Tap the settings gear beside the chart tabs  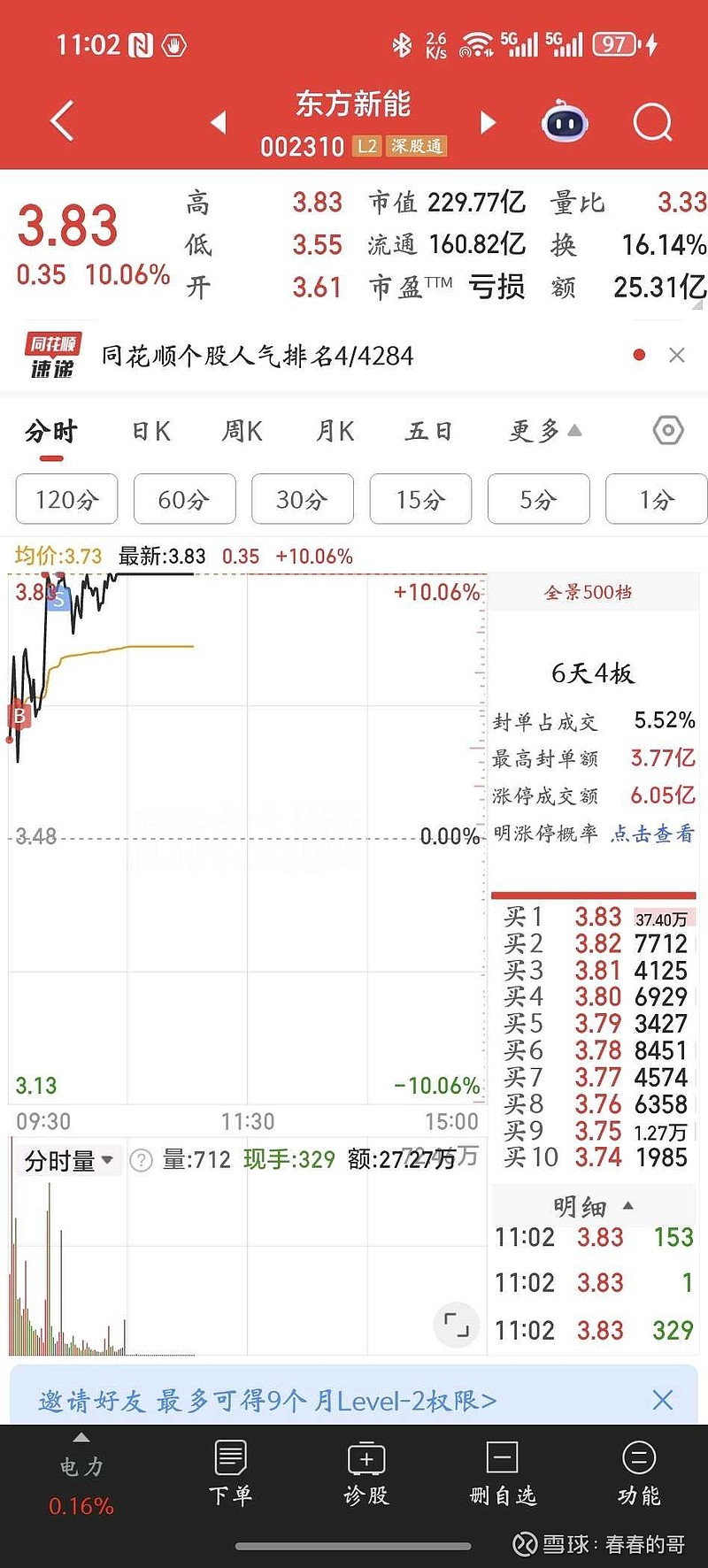(x=666, y=431)
